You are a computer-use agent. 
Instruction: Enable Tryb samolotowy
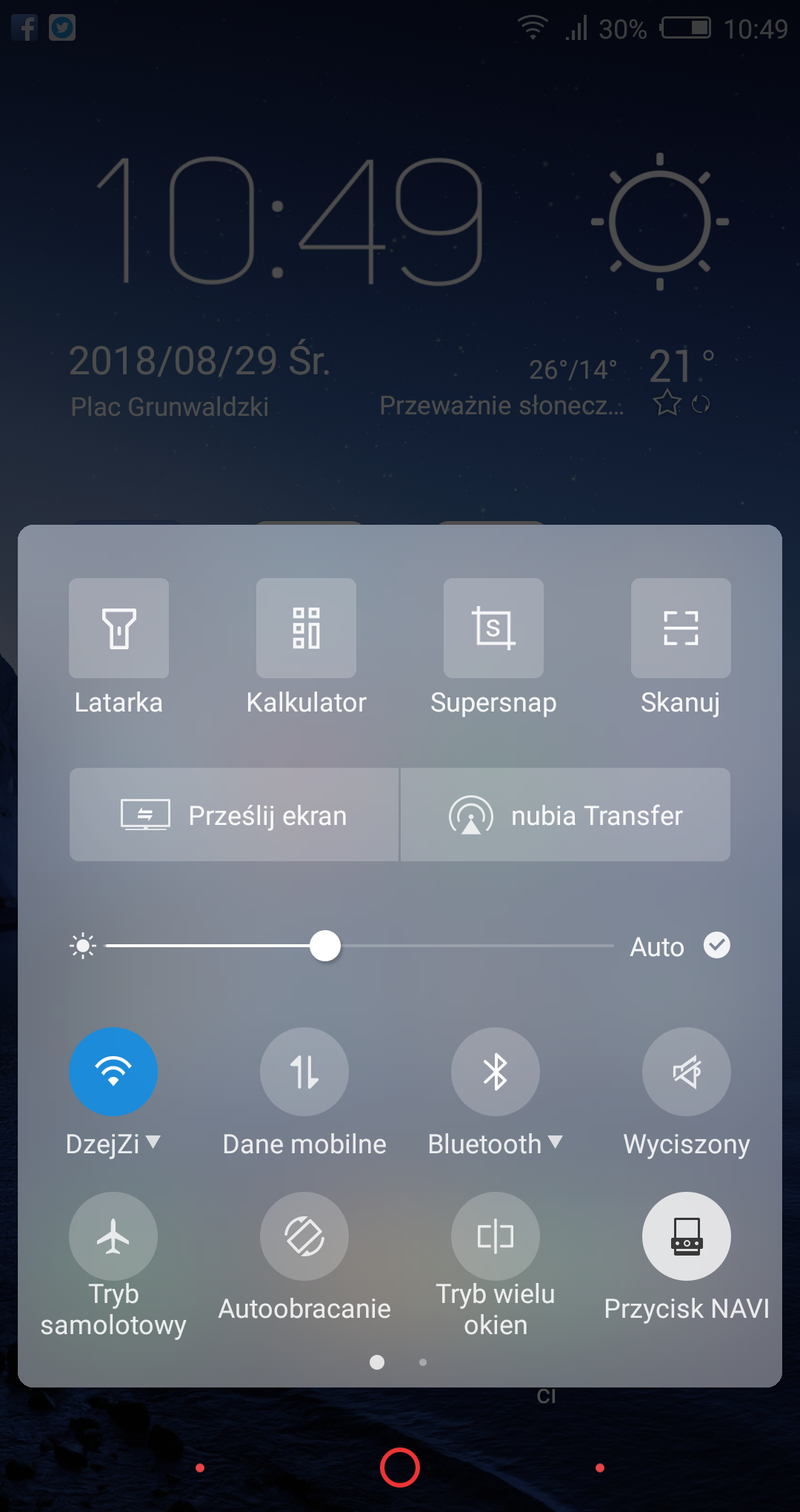(113, 1236)
